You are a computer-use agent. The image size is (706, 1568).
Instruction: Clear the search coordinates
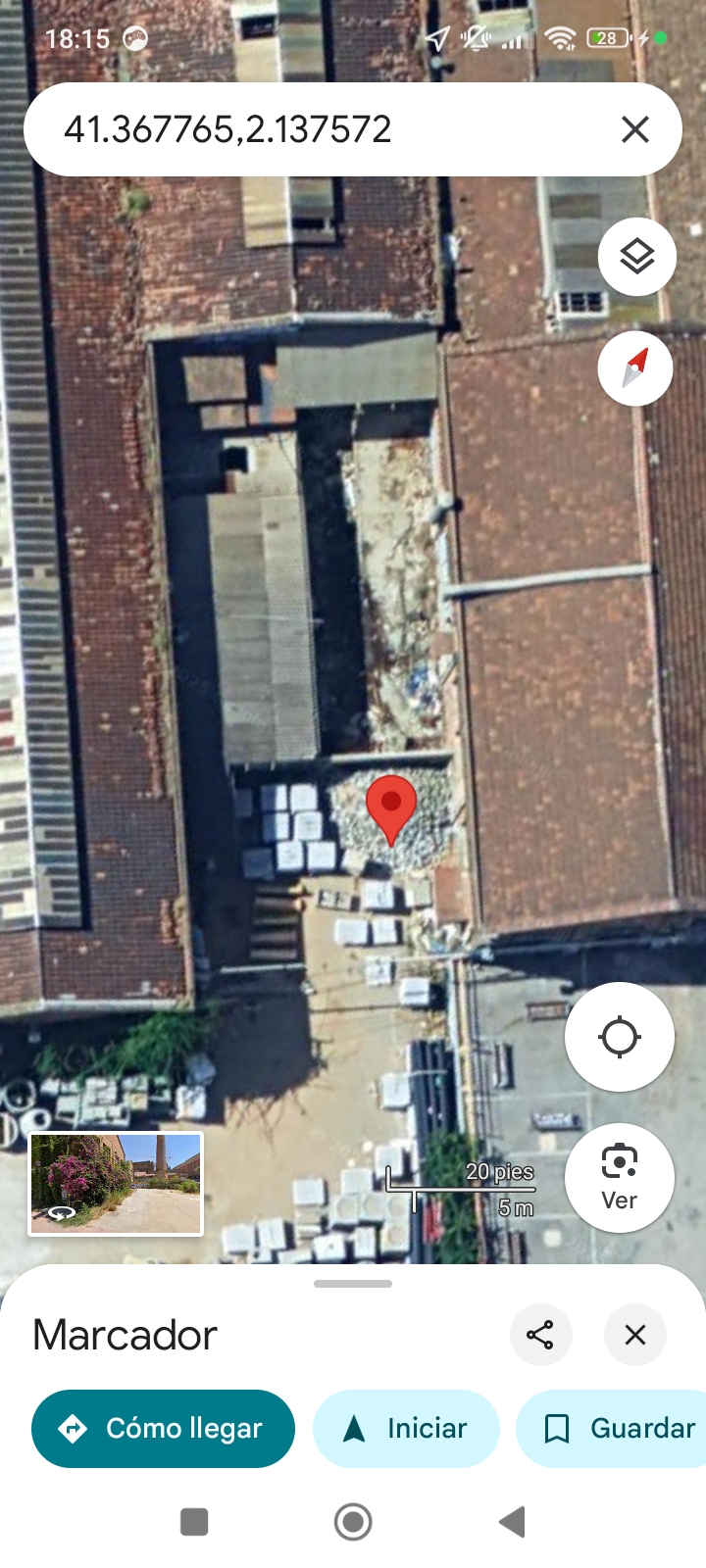coord(635,129)
